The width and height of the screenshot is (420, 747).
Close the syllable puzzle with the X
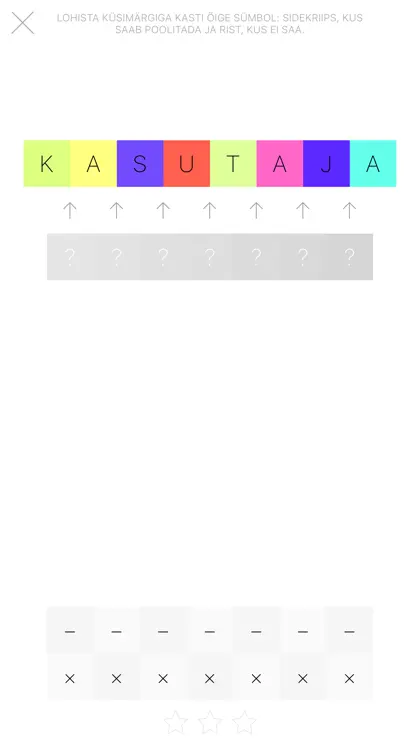(x=23, y=23)
